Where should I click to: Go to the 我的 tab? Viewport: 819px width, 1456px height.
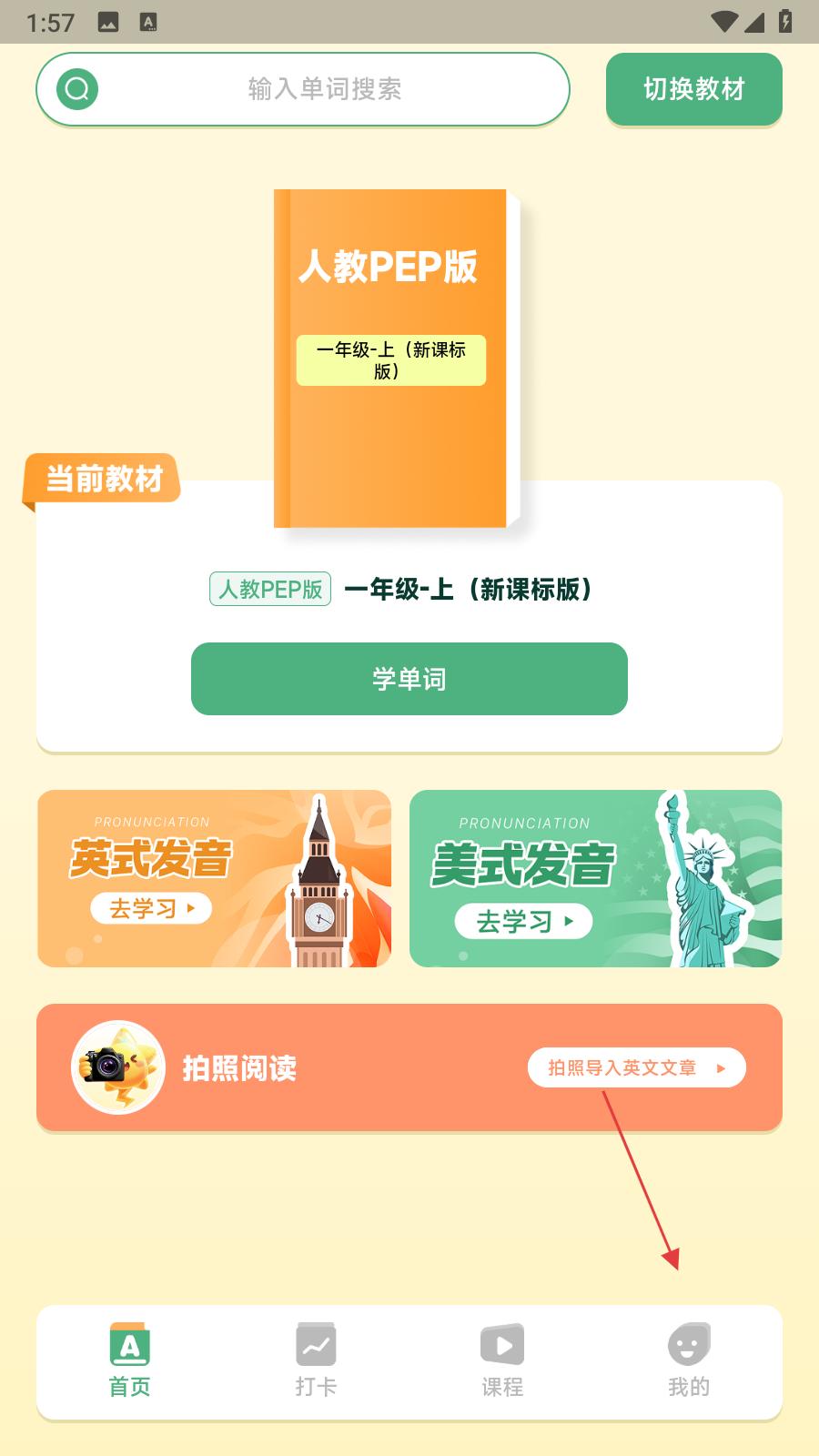click(688, 1361)
